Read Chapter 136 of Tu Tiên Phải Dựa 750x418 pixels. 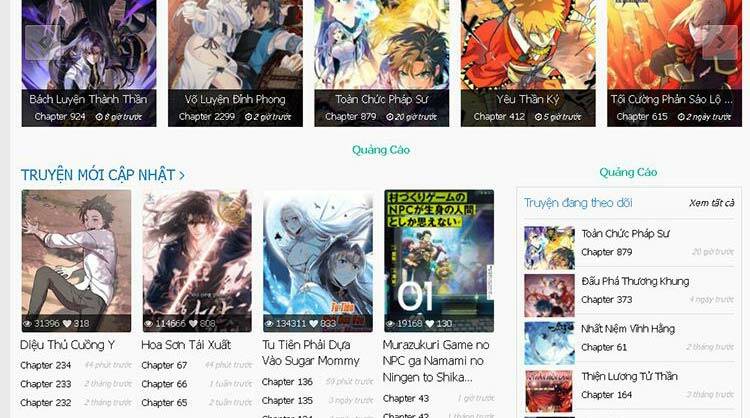tap(286, 382)
